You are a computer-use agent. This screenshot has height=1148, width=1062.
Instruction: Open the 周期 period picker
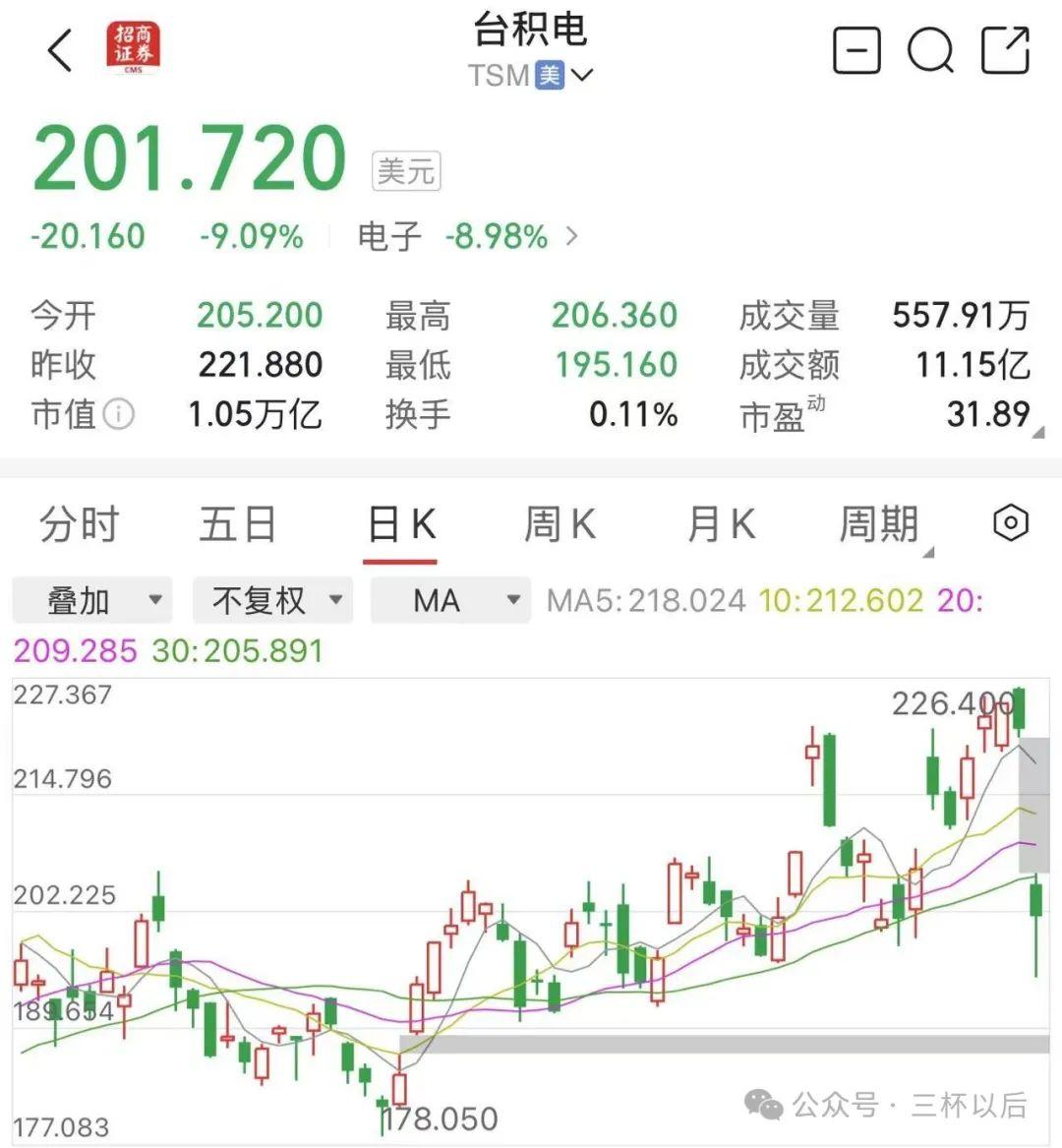click(x=881, y=524)
